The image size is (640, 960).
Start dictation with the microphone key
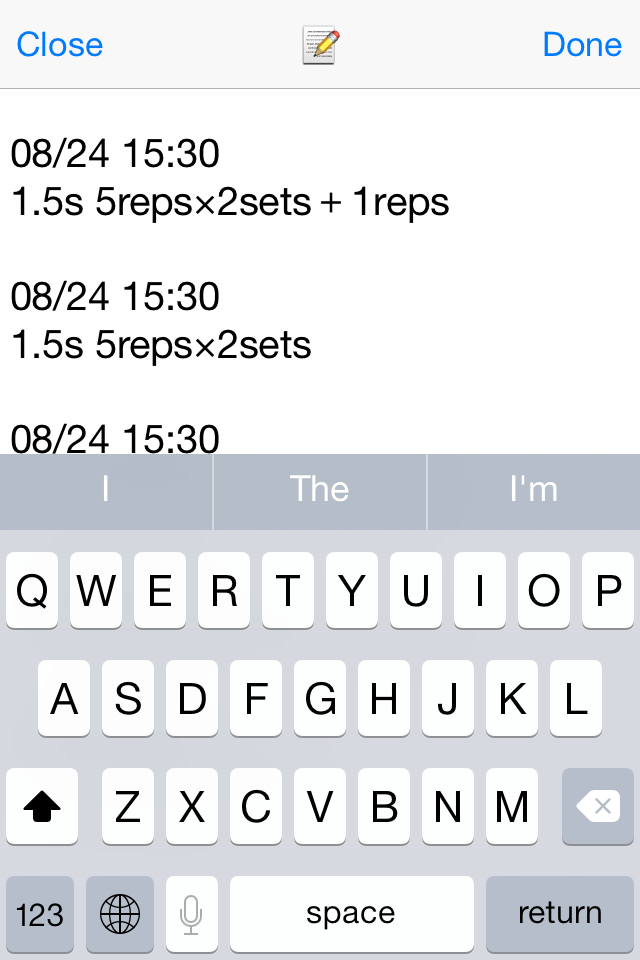(x=191, y=913)
